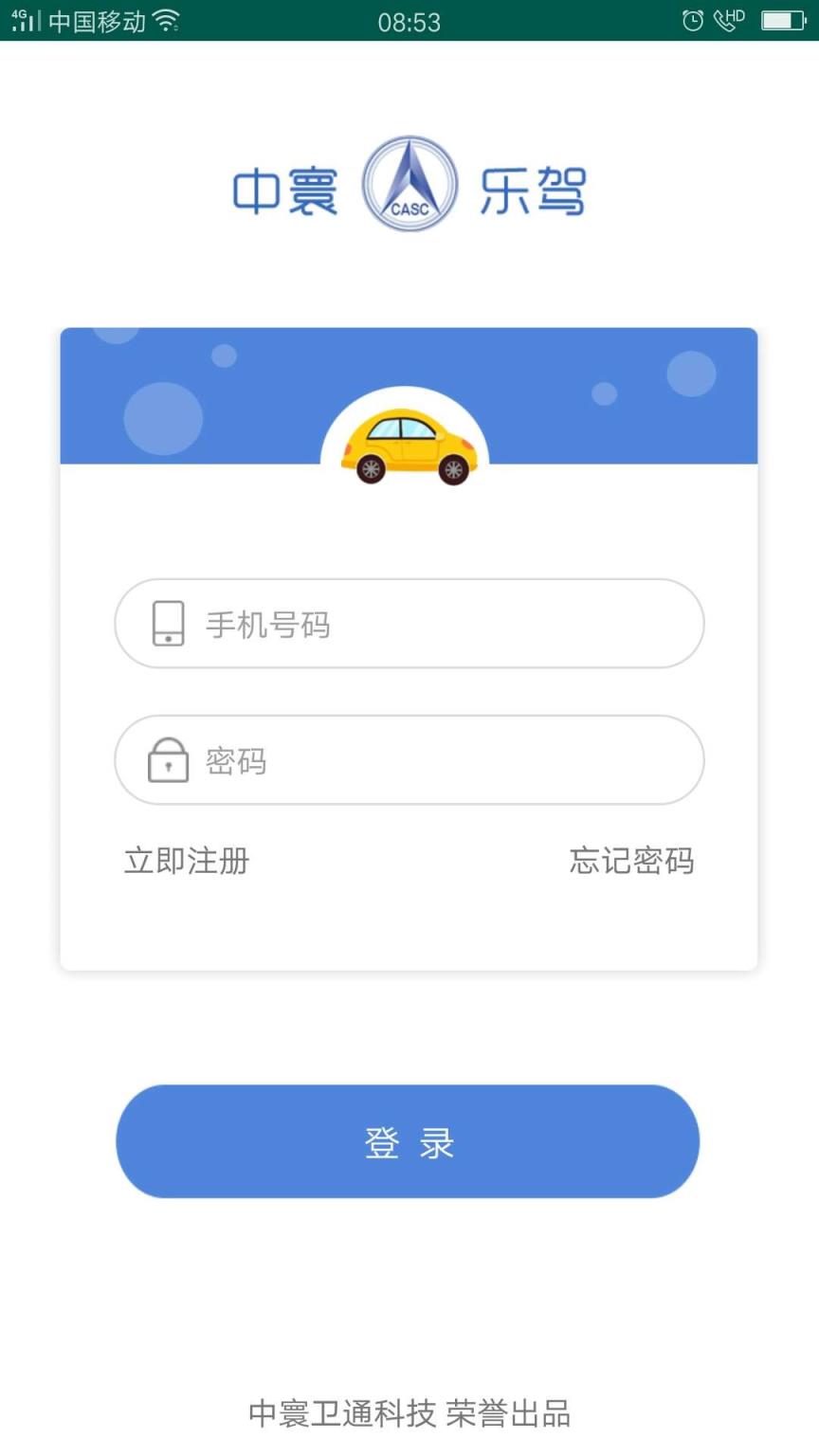
Task: Click the CASC circular logo
Action: pos(408,182)
